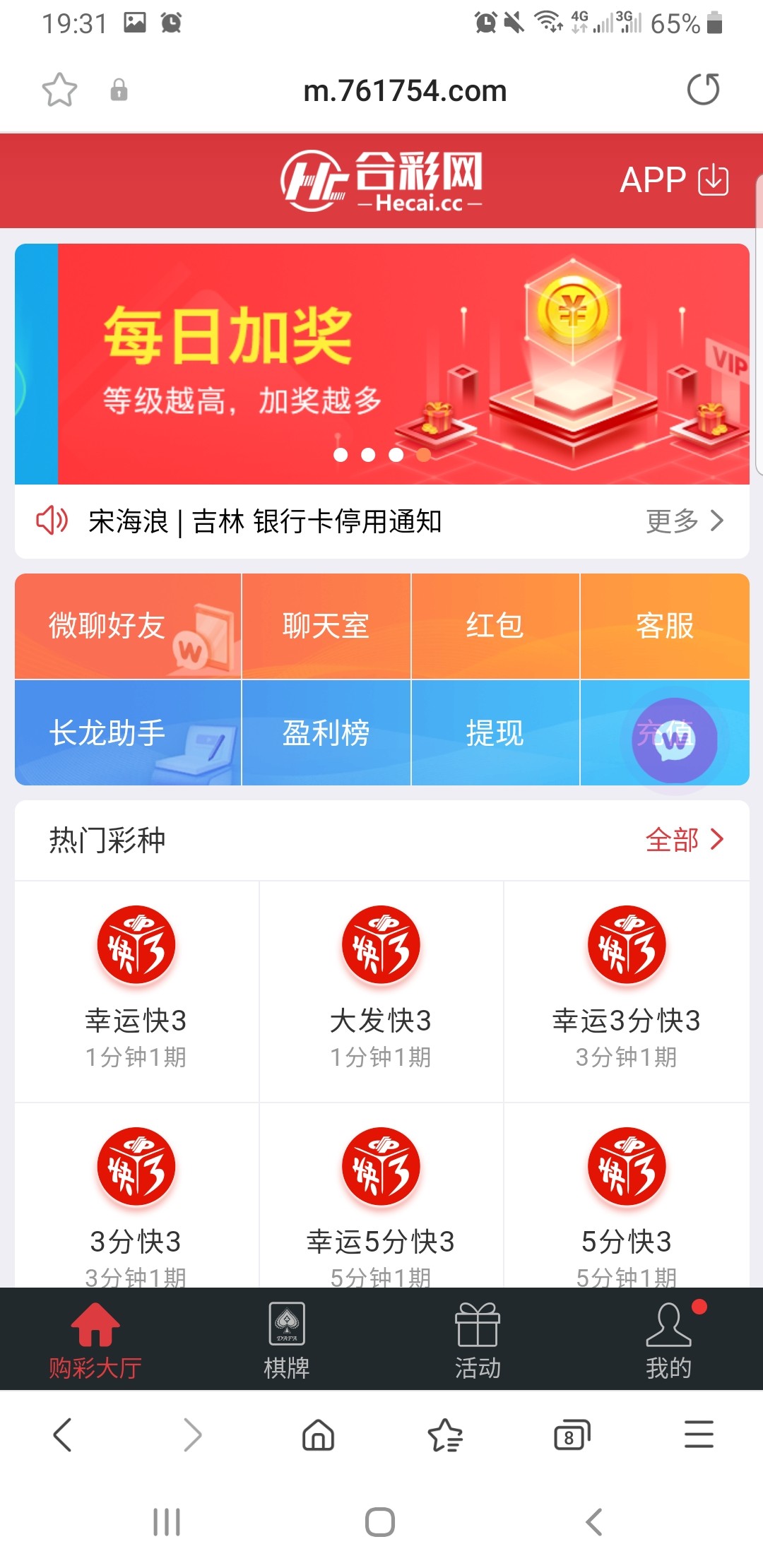Select the fourth carousel indicator dot
The width and height of the screenshot is (763, 1568).
[x=422, y=455]
